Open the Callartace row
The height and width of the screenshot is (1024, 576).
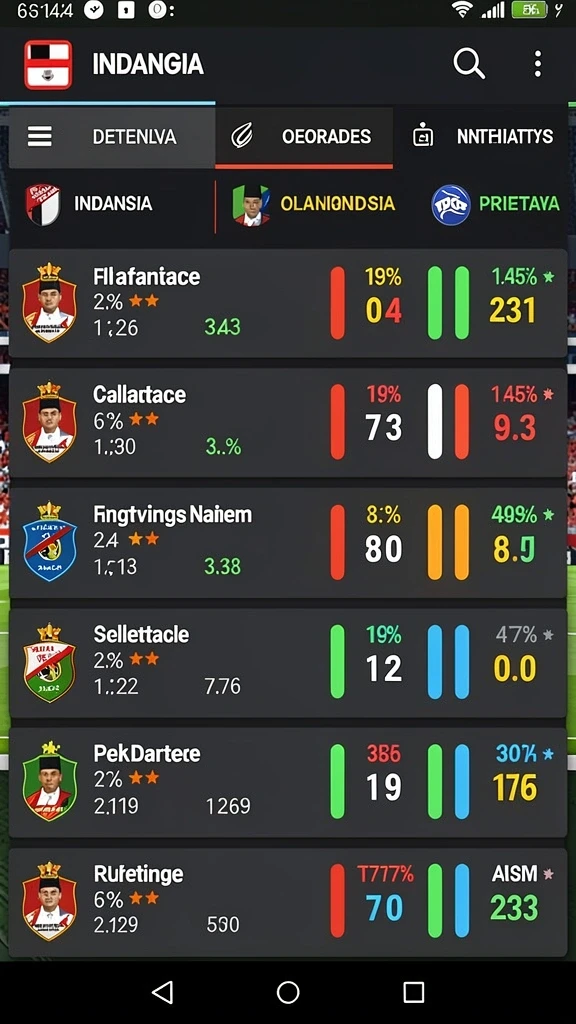288,423
